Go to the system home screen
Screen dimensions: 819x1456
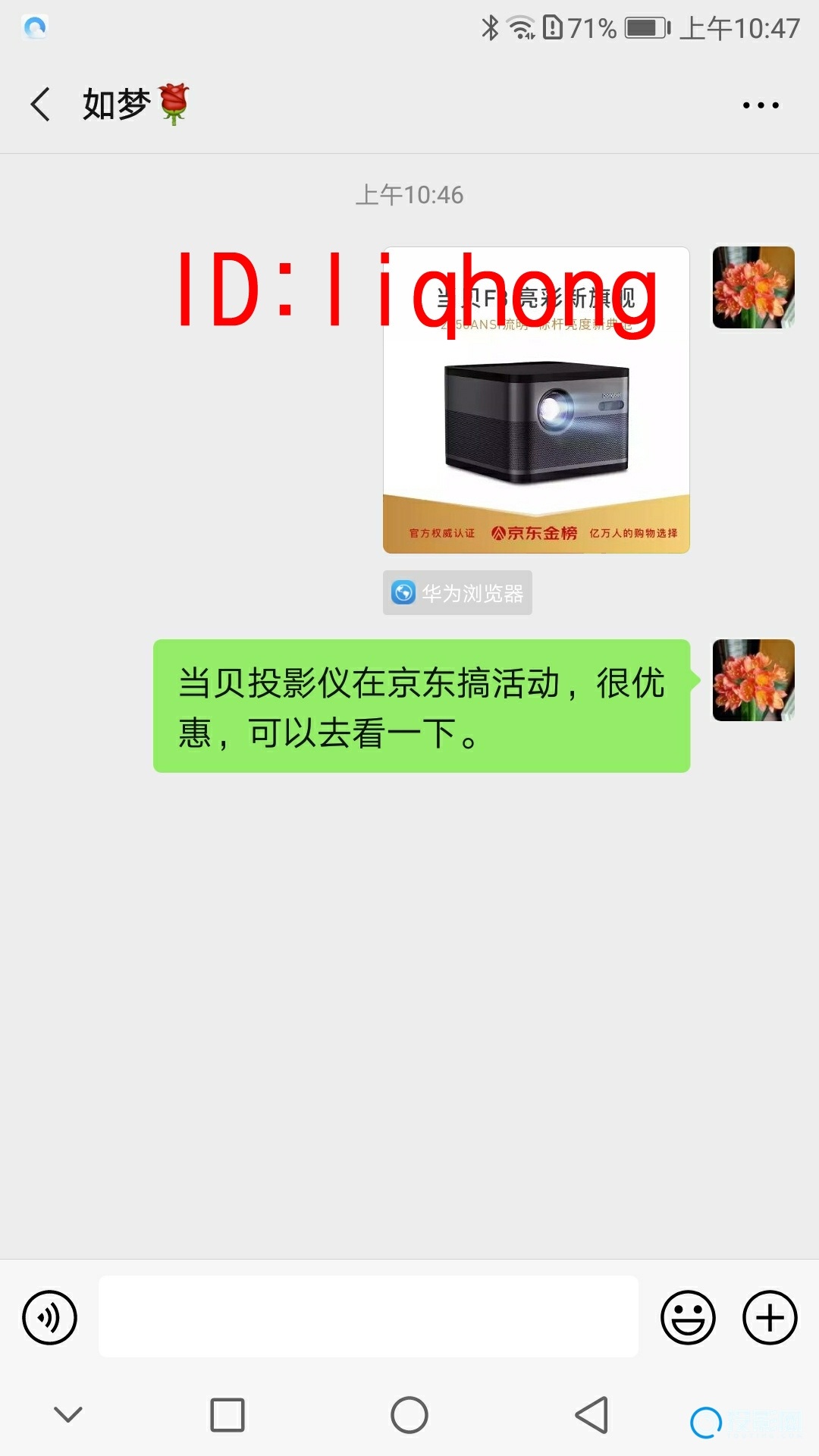(x=409, y=1415)
